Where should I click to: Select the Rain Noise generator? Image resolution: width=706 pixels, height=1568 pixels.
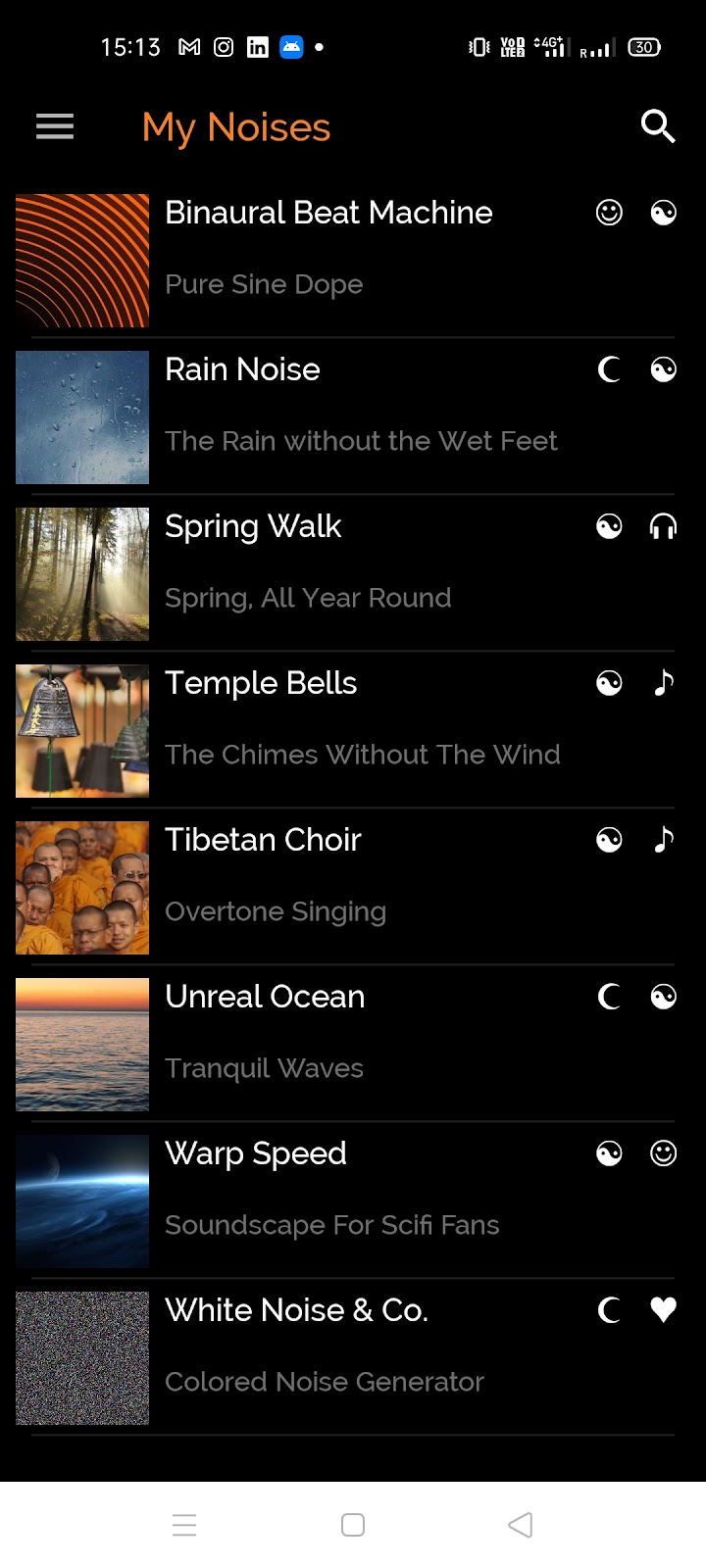[242, 370]
